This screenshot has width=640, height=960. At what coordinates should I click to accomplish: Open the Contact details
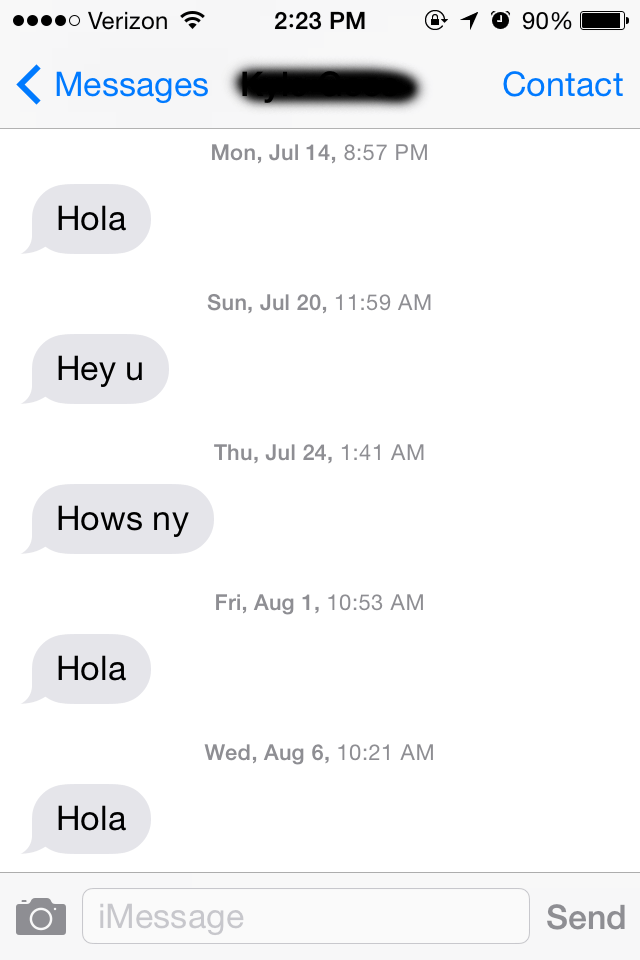[562, 86]
